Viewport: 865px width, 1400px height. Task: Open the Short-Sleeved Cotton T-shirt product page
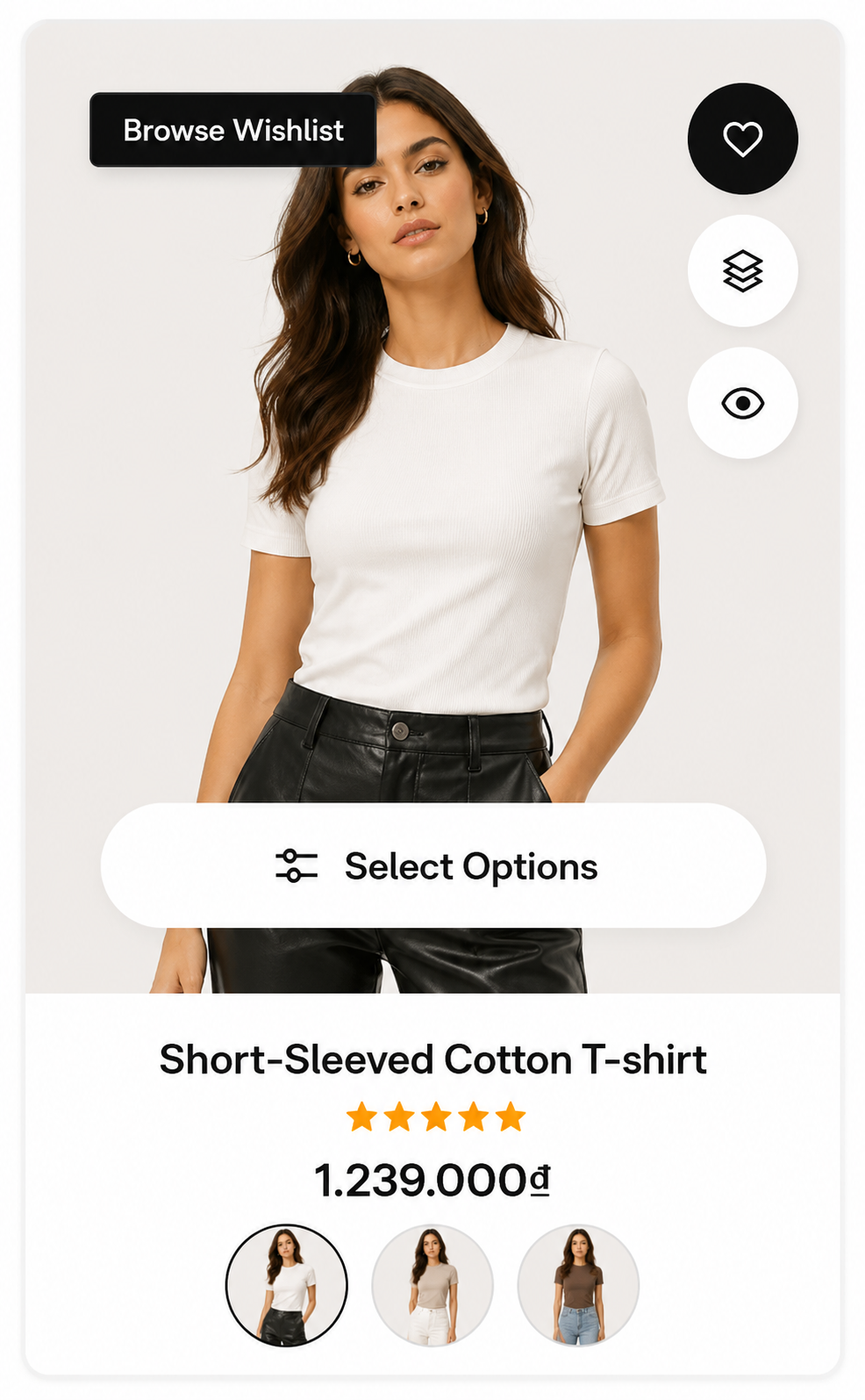point(432,1059)
